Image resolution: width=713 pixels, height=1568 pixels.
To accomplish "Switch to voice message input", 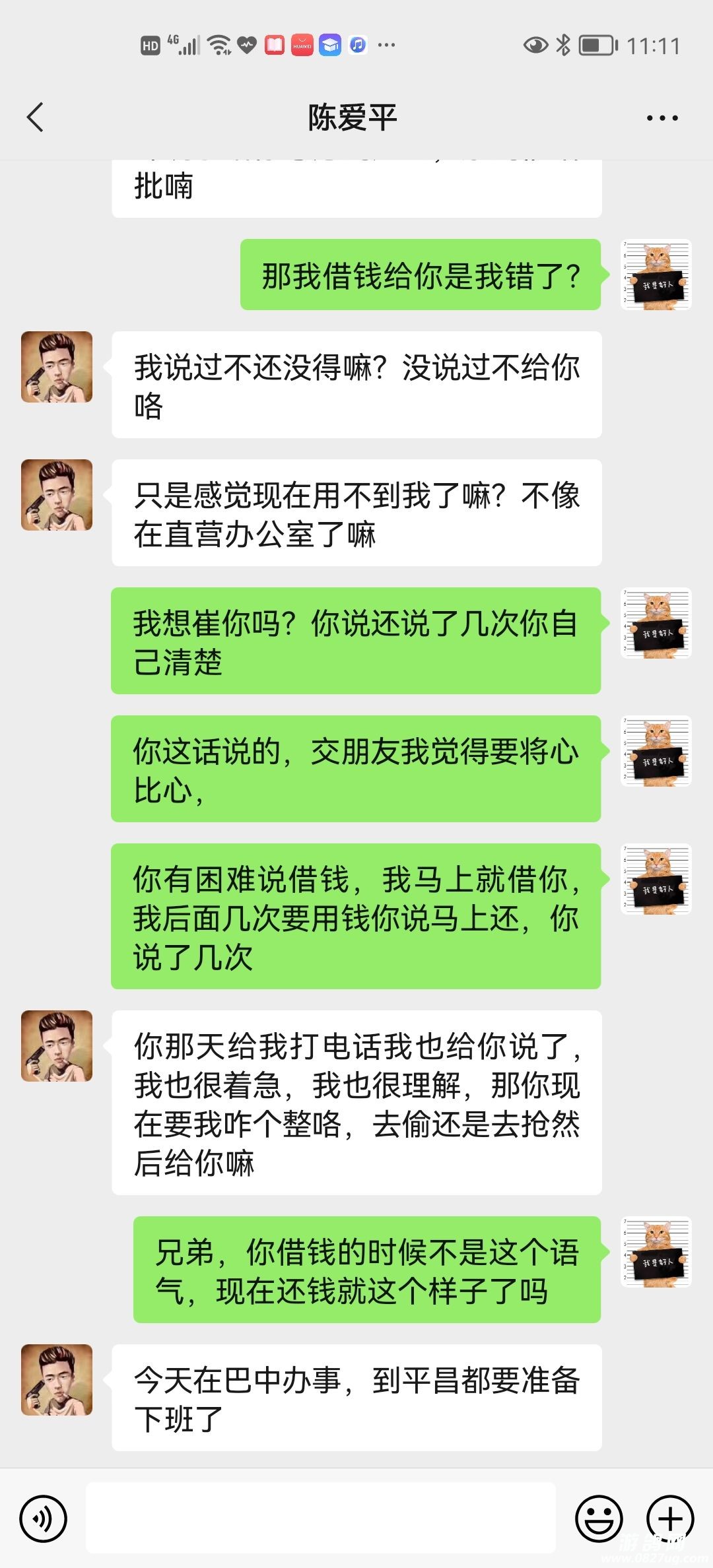I will pyautogui.click(x=44, y=1519).
